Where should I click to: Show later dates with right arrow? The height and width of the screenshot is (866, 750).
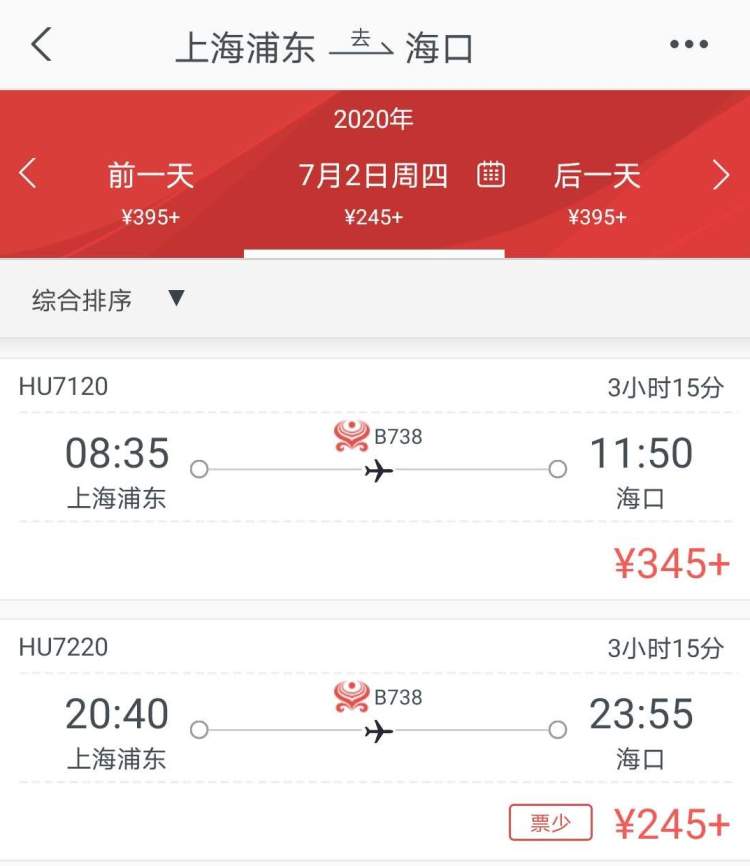721,175
